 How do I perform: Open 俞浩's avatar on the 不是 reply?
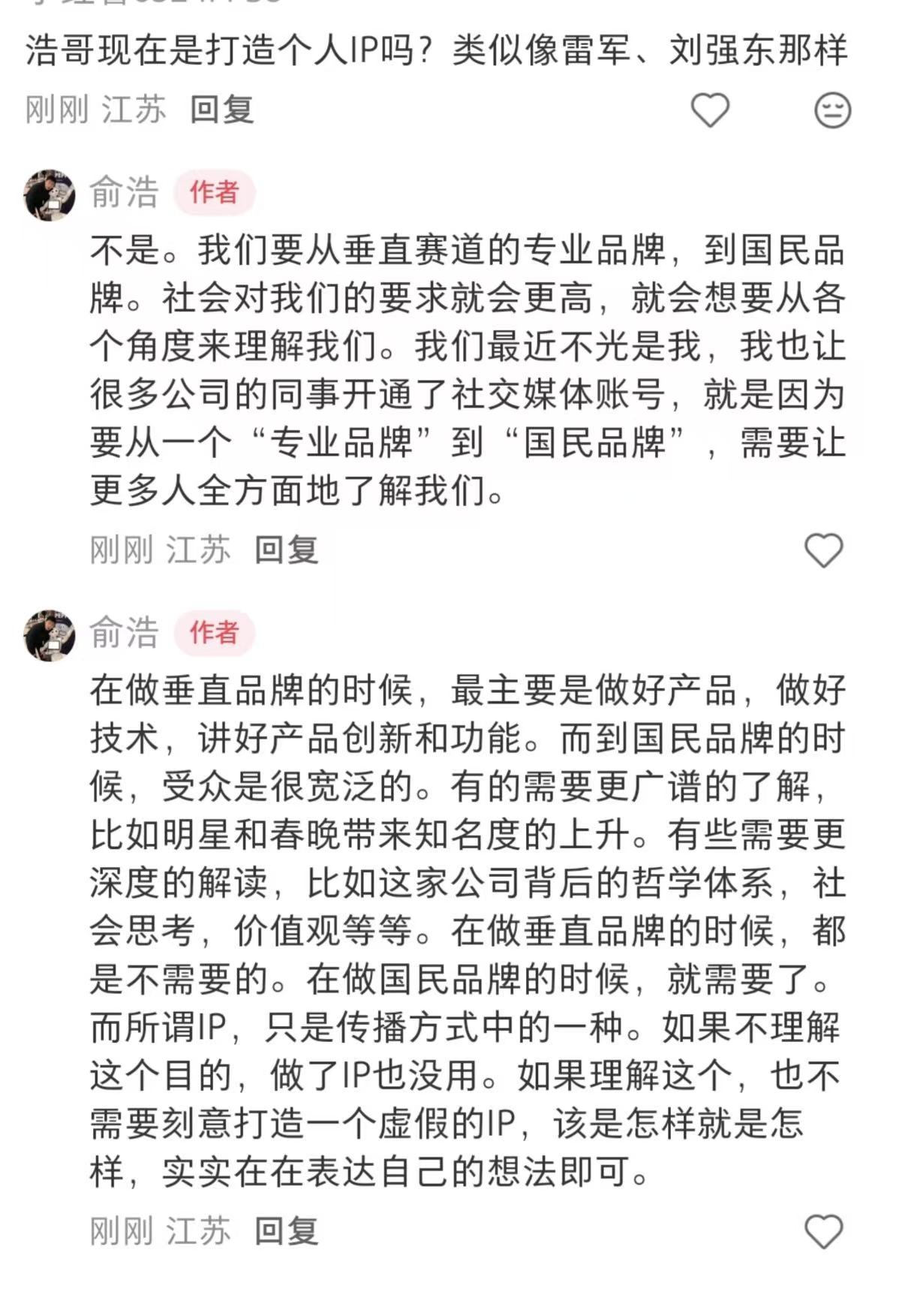[x=50, y=195]
